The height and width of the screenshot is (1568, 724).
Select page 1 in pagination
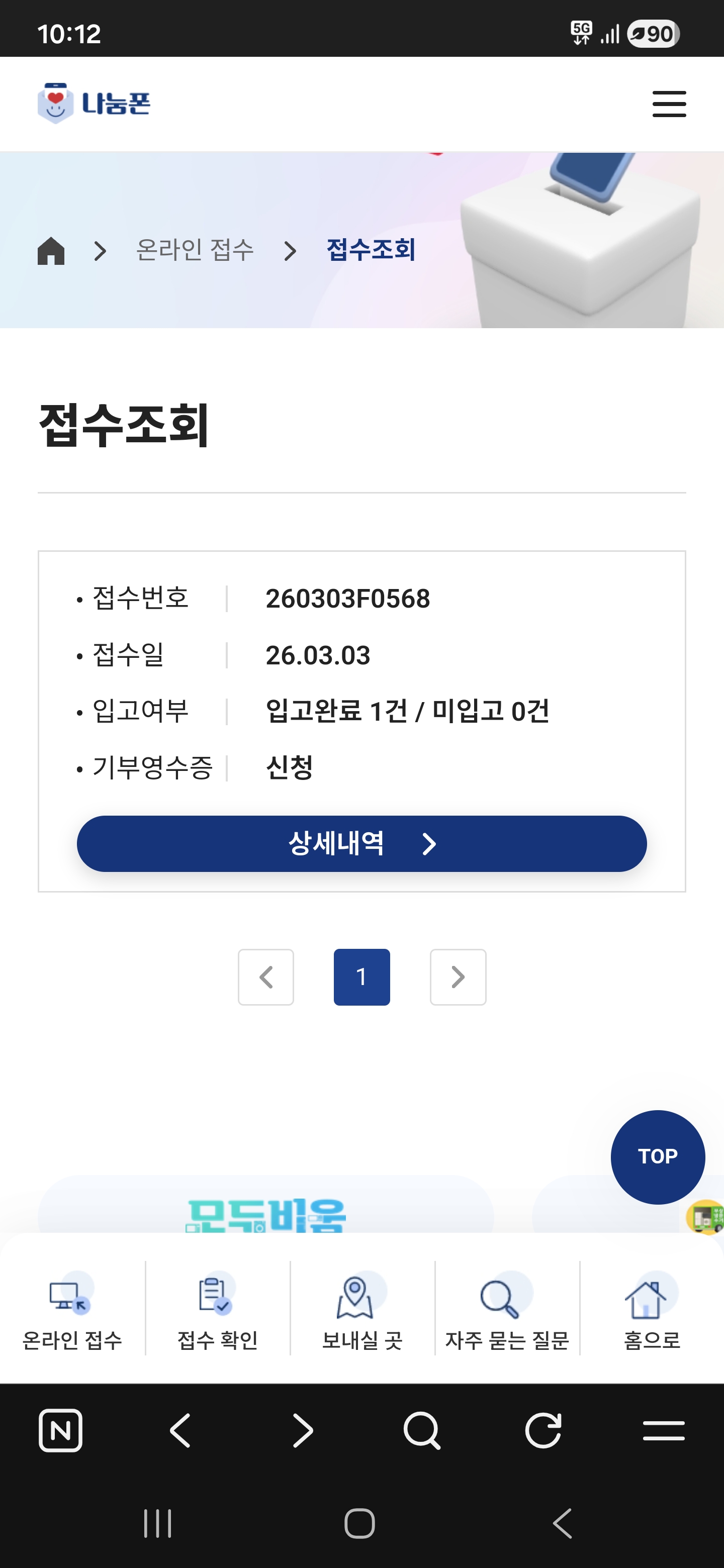361,977
